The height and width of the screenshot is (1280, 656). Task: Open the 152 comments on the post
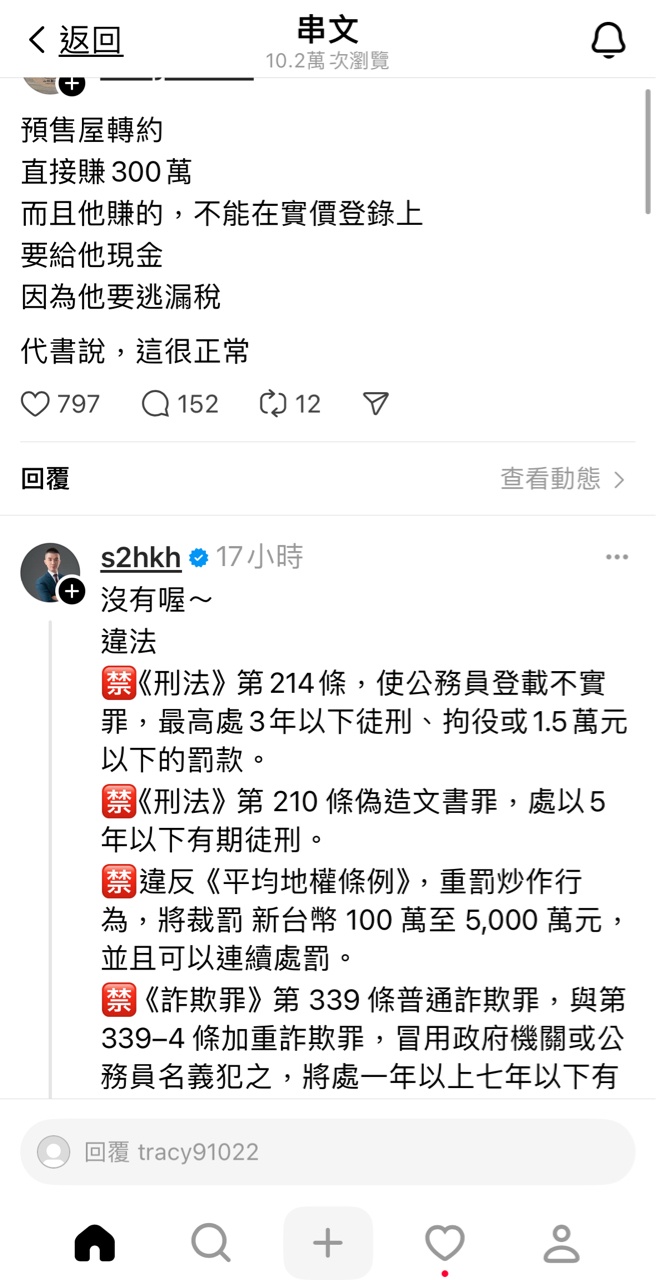[x=156, y=404]
